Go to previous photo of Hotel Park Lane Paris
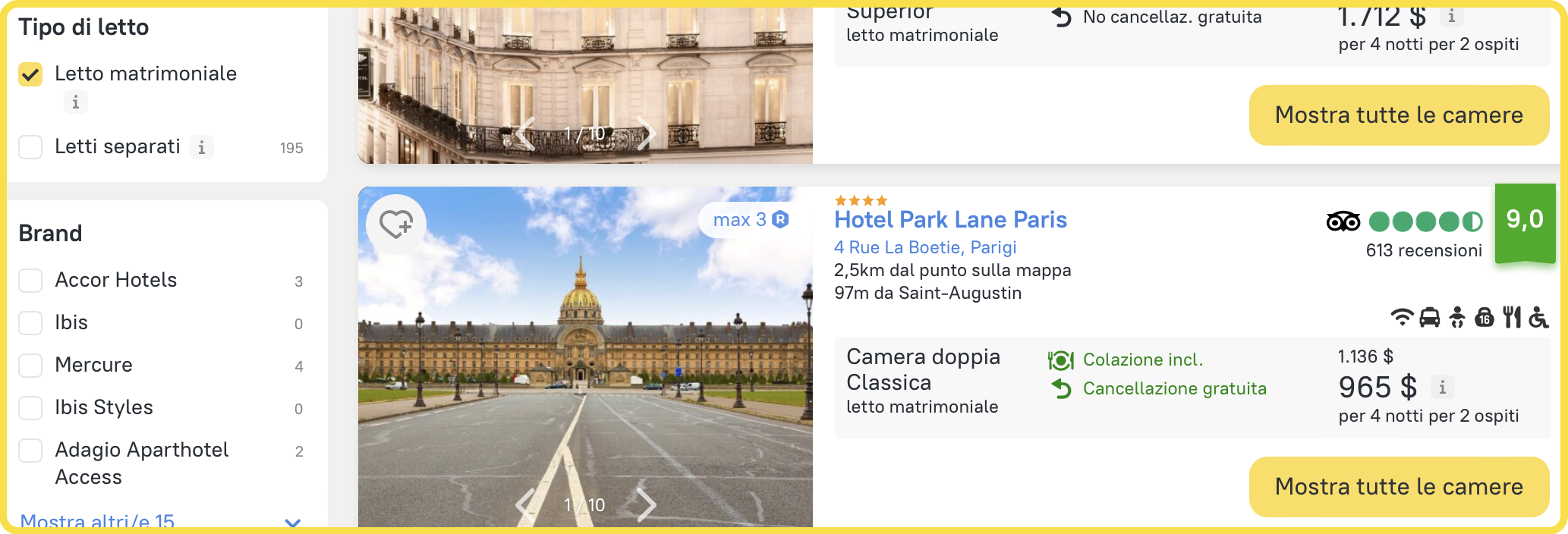Screen dimensions: 1568x534 click(525, 504)
